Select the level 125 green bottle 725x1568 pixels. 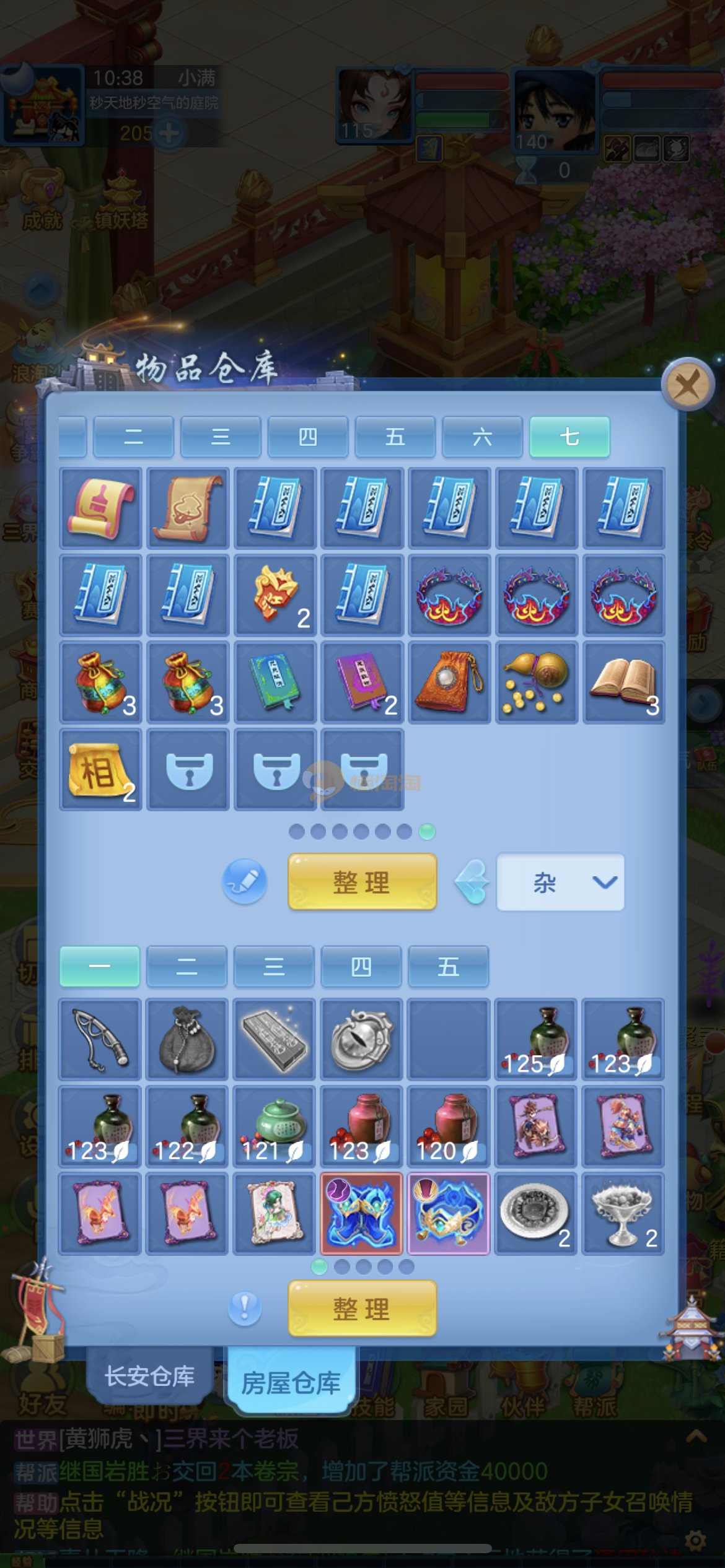536,1039
